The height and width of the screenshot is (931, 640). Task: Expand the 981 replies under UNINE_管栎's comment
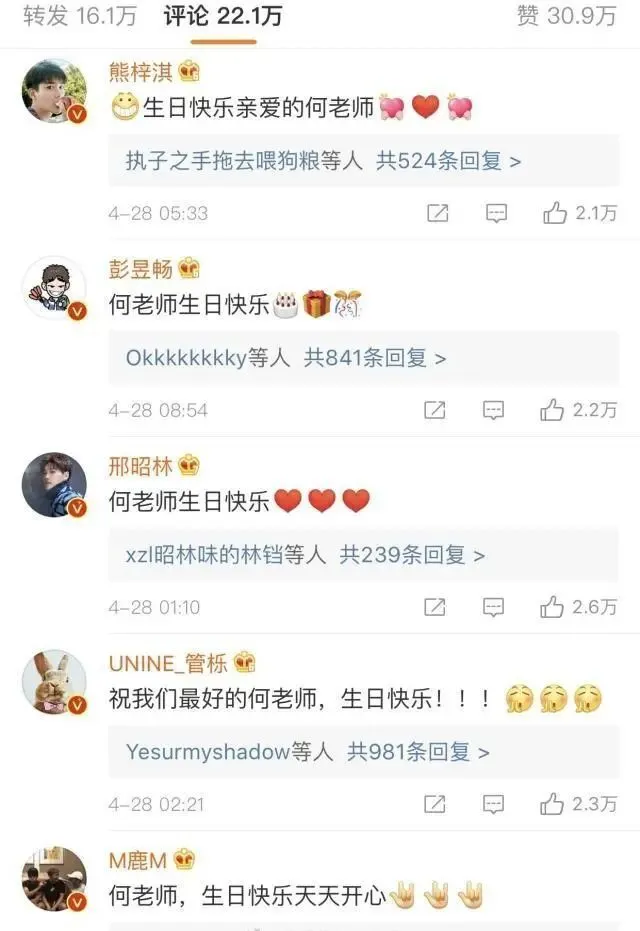[x=308, y=752]
